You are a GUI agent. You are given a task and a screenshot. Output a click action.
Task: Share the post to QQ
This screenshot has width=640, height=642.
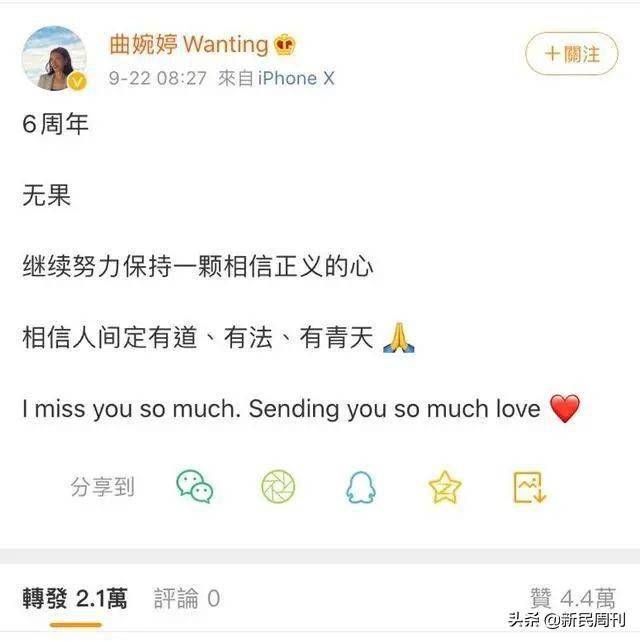click(x=361, y=487)
